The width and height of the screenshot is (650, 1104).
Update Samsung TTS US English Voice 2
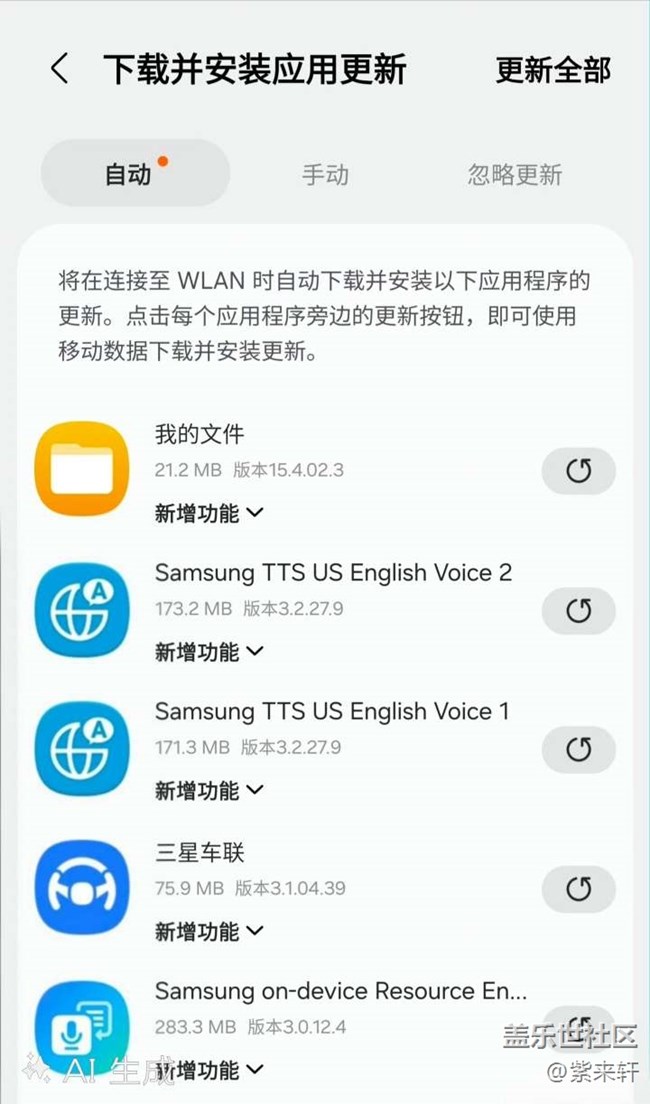pyautogui.click(x=578, y=610)
